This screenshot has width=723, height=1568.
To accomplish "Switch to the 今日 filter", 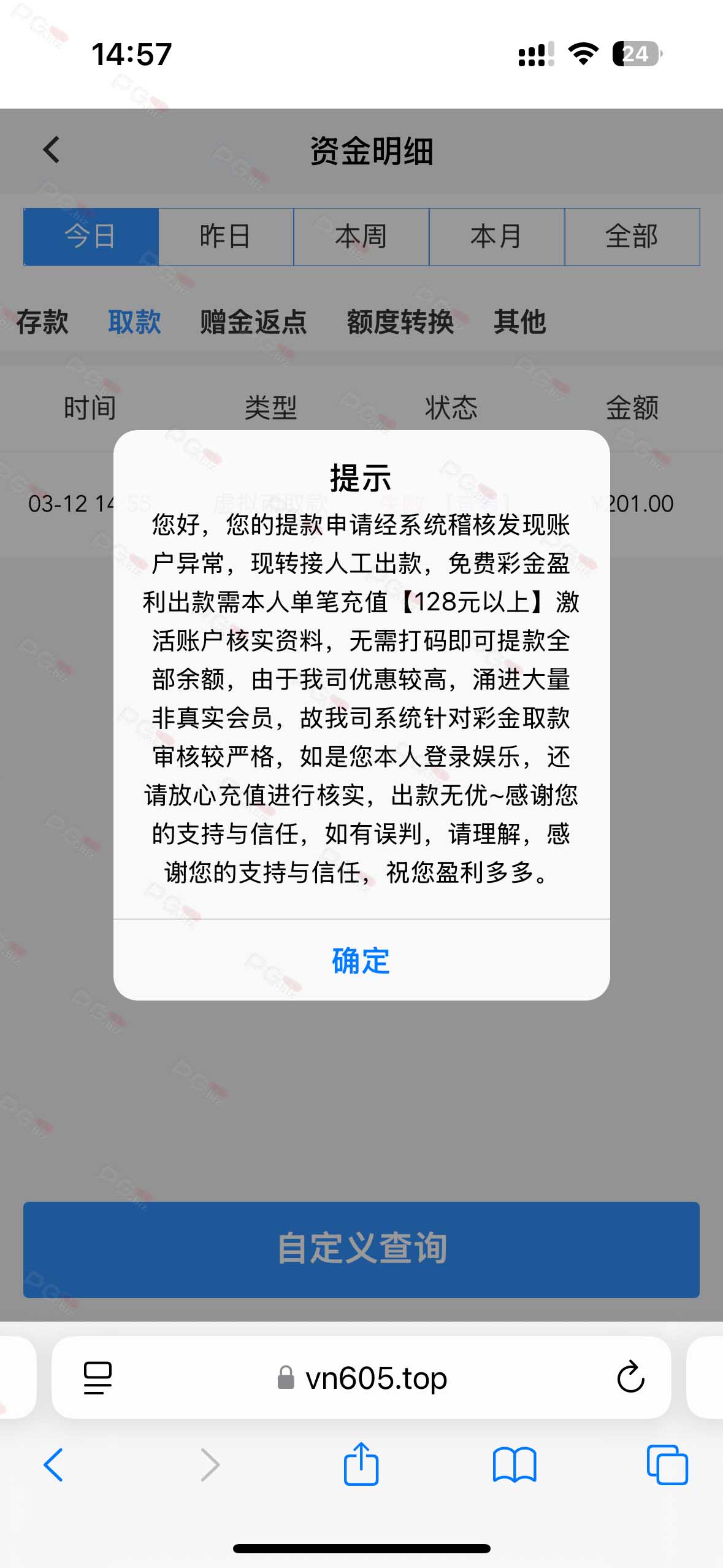I will click(x=91, y=237).
